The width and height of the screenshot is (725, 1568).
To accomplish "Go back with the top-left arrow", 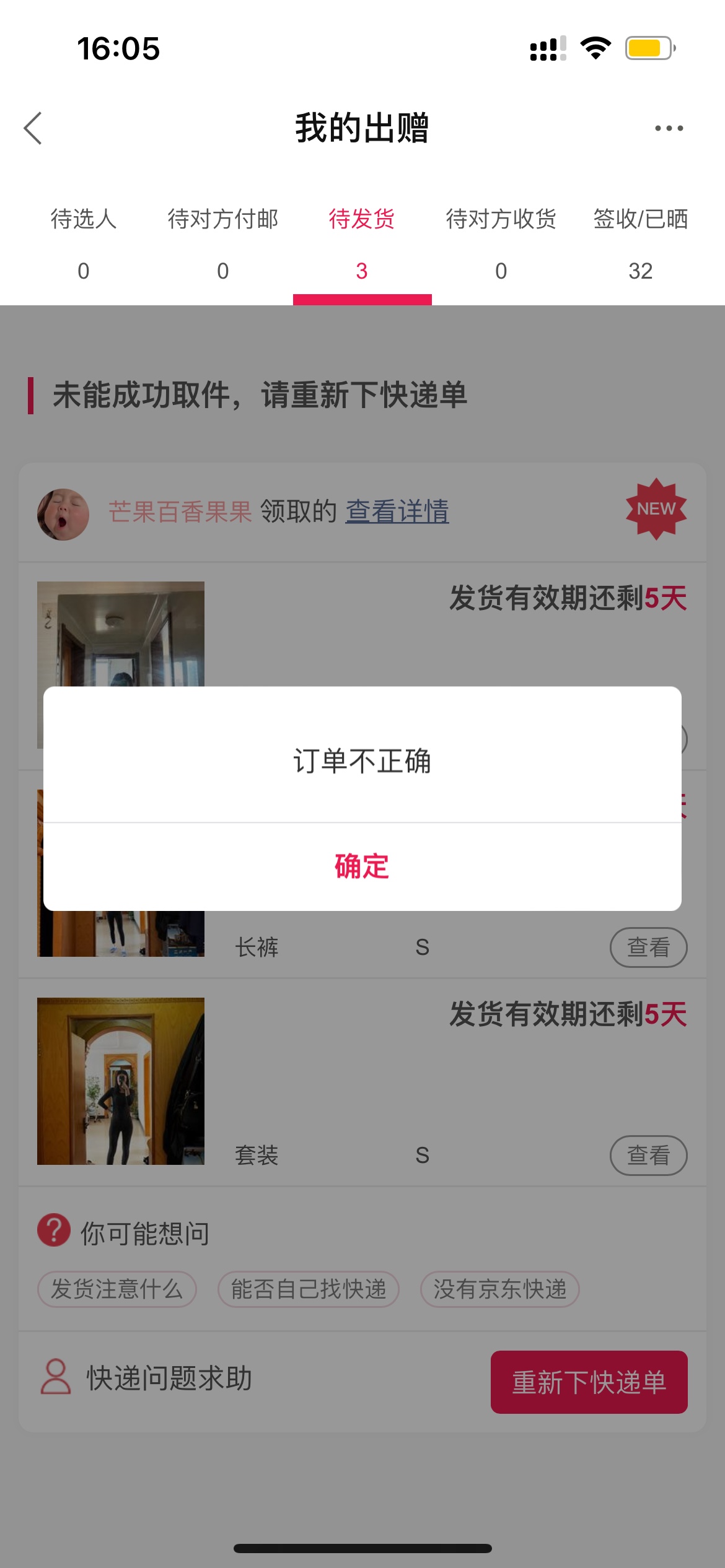I will (33, 128).
